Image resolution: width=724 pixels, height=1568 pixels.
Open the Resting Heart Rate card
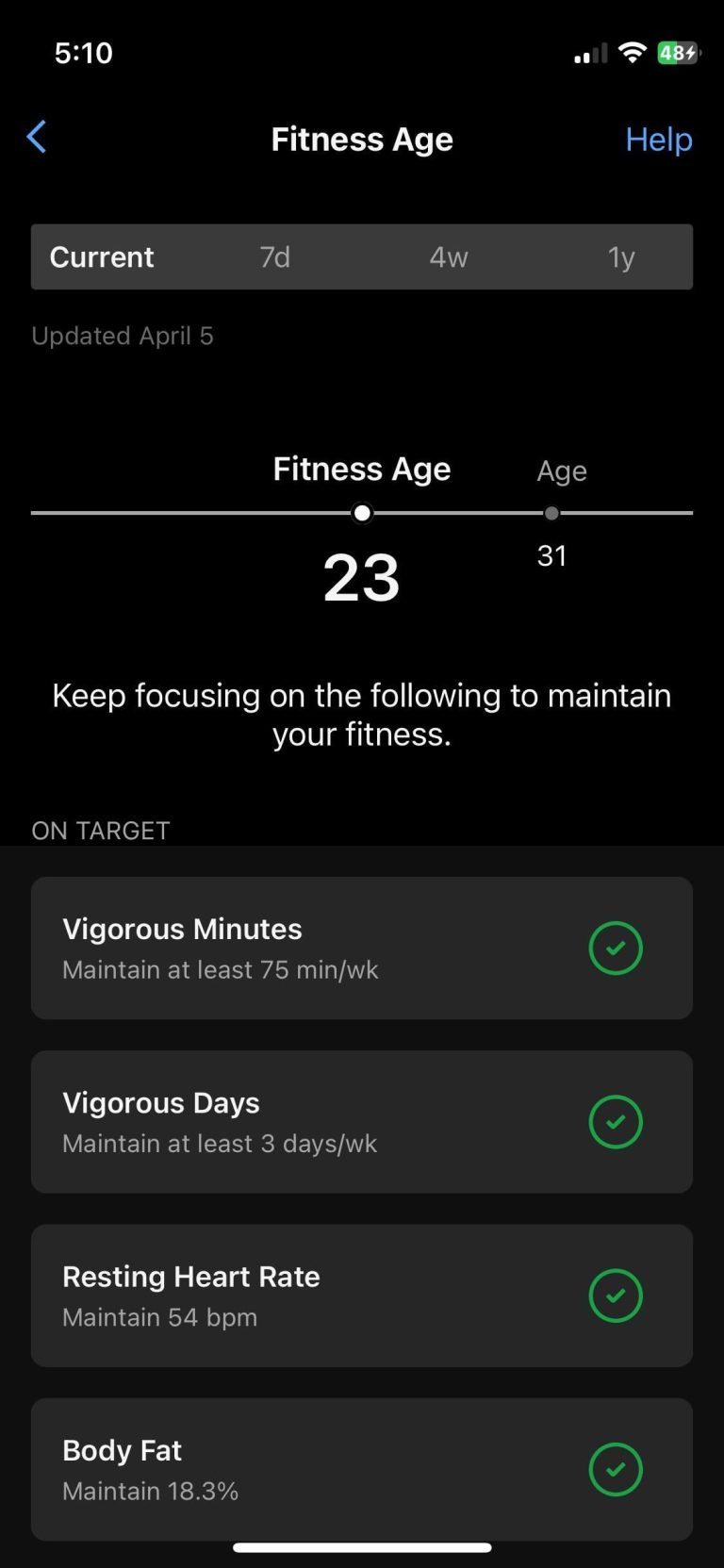(x=361, y=1295)
